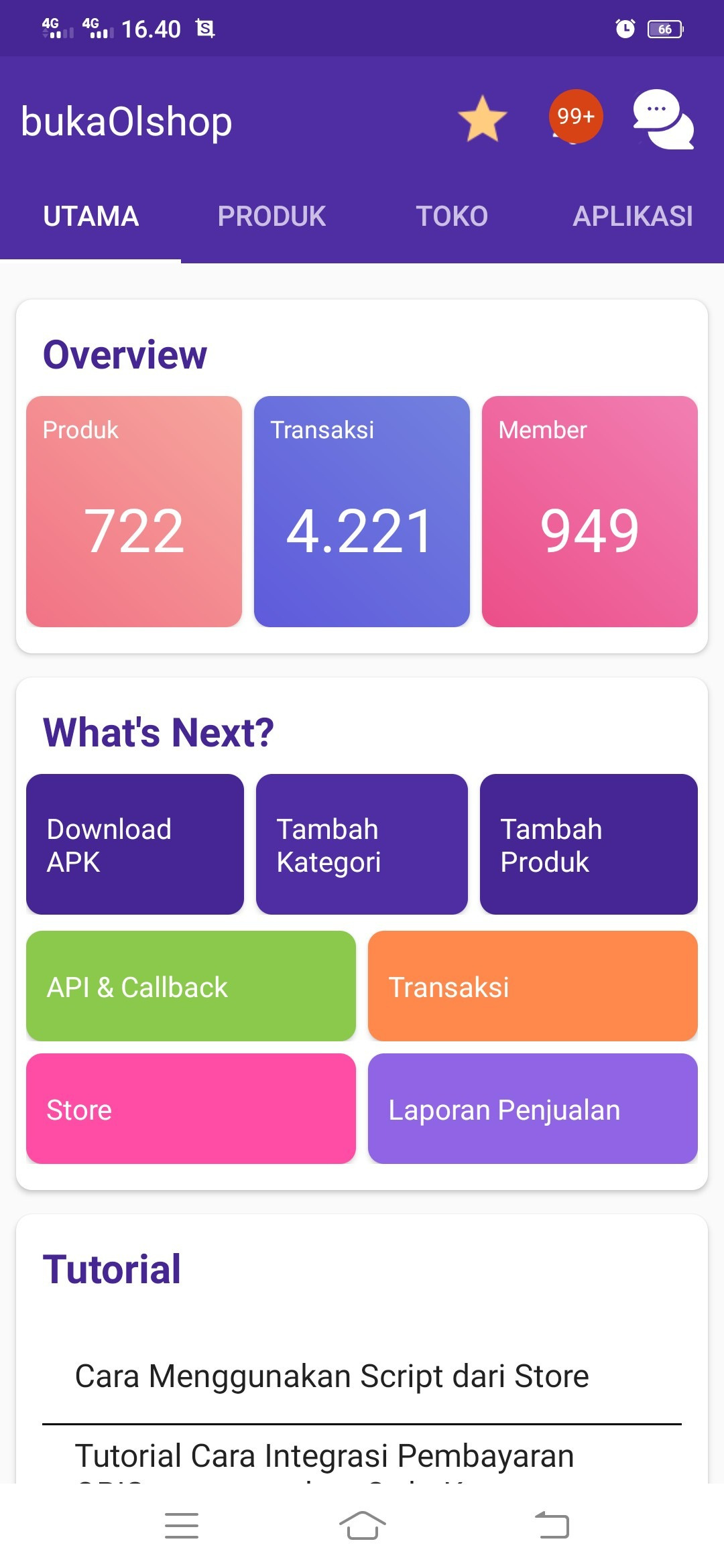Go to the system home screen
This screenshot has width=724, height=1568.
pyautogui.click(x=362, y=1526)
